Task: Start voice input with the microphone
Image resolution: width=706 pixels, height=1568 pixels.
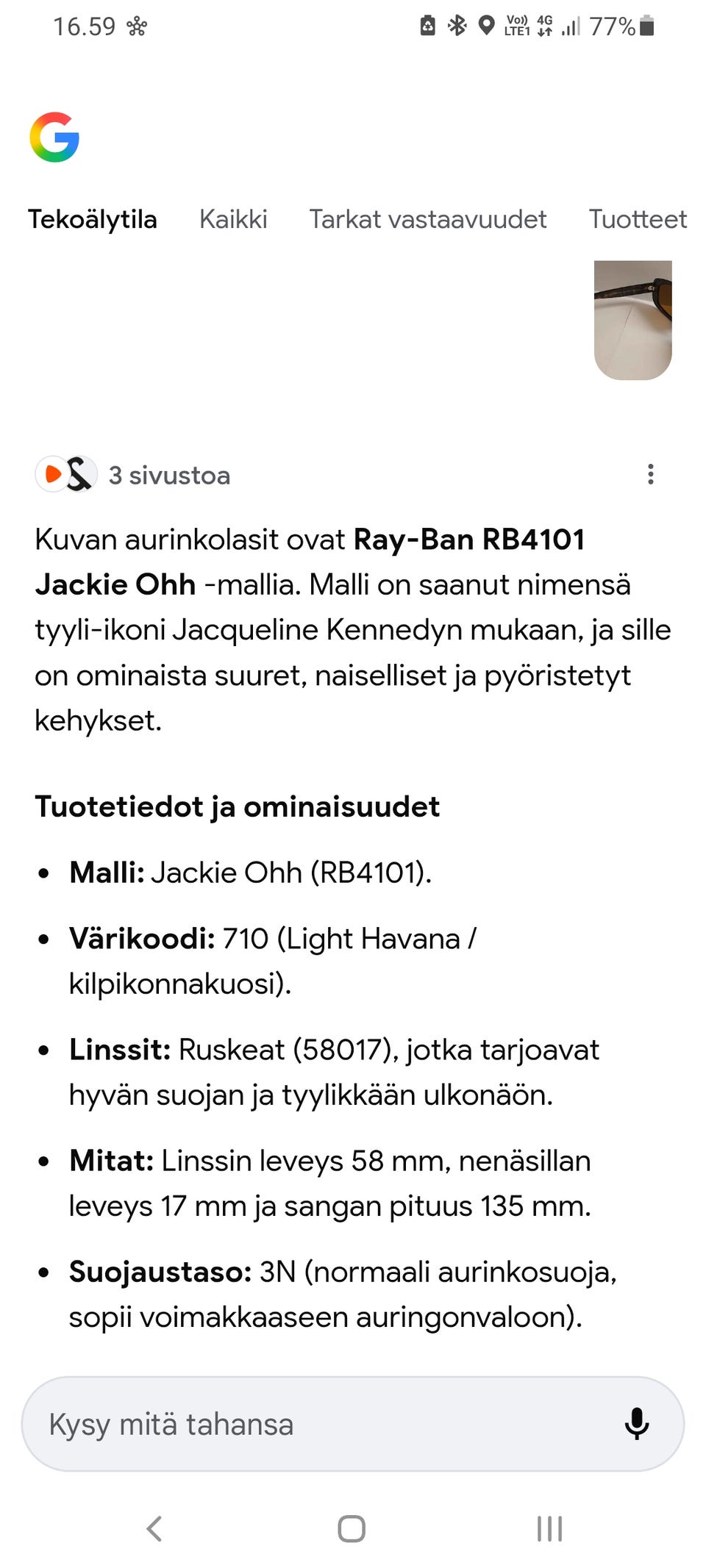Action: point(637,1424)
